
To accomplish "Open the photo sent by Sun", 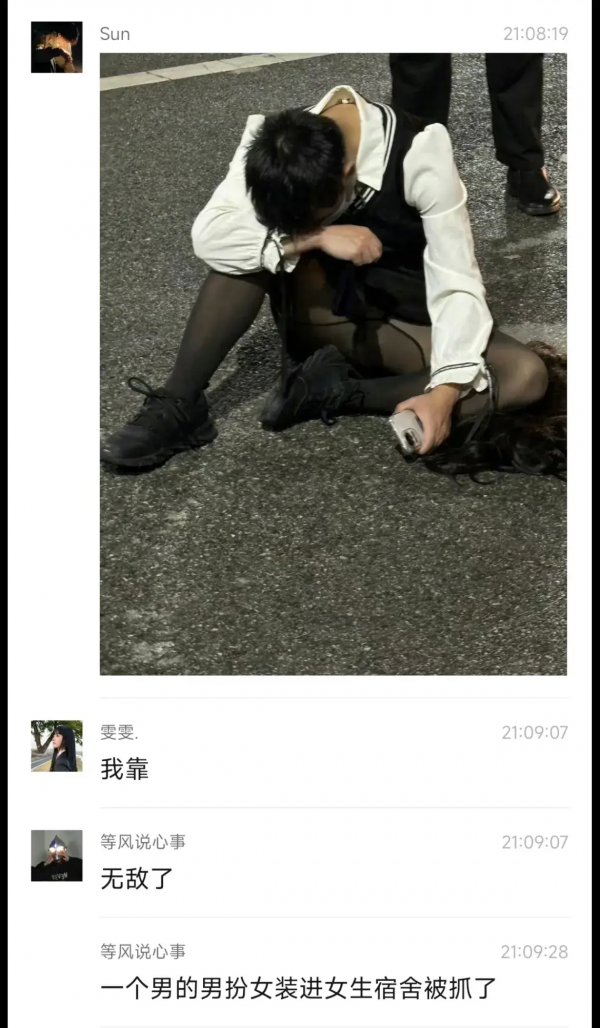I will click(333, 363).
